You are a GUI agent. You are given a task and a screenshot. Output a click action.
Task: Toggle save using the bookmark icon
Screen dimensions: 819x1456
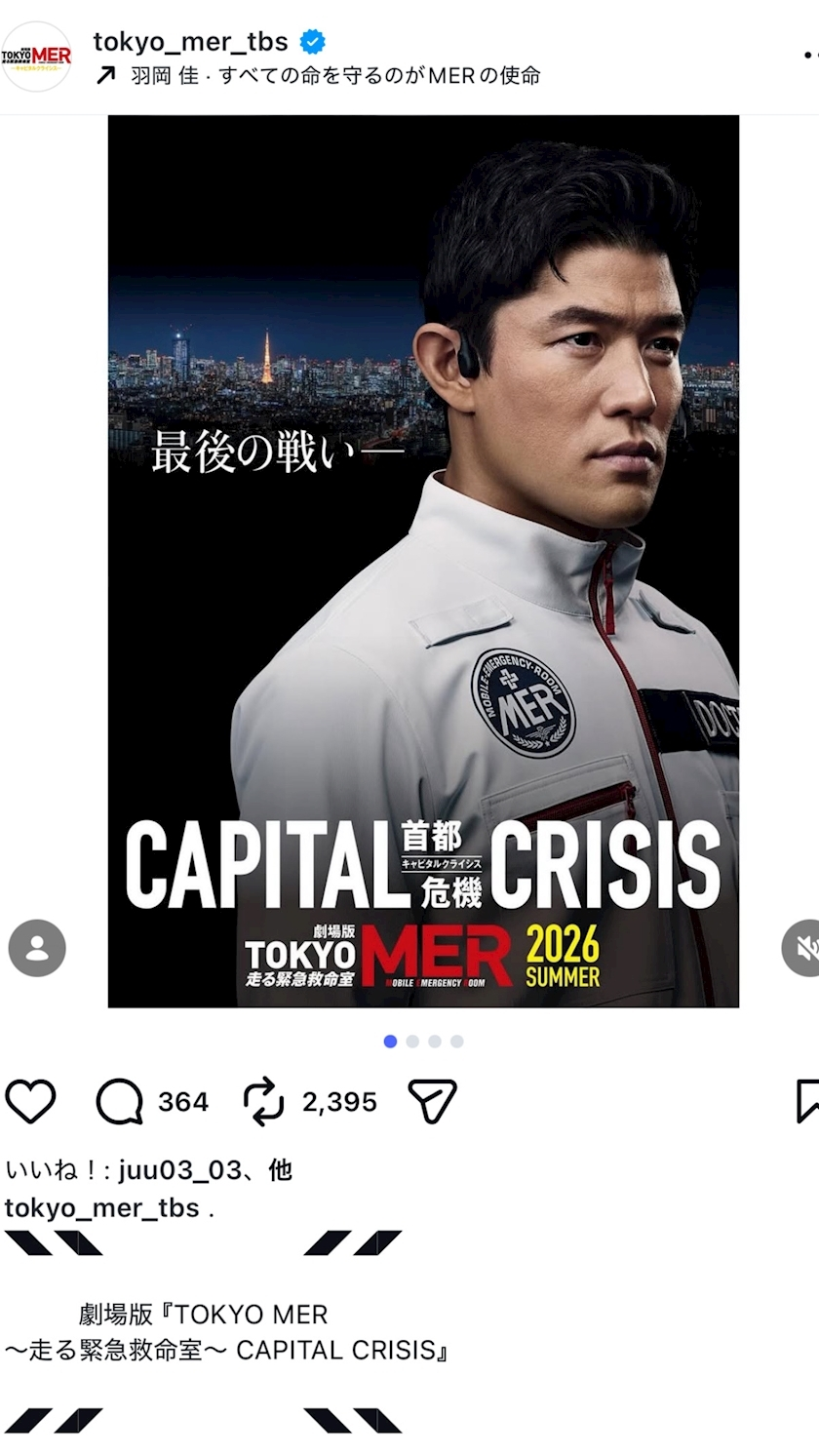tap(809, 1101)
